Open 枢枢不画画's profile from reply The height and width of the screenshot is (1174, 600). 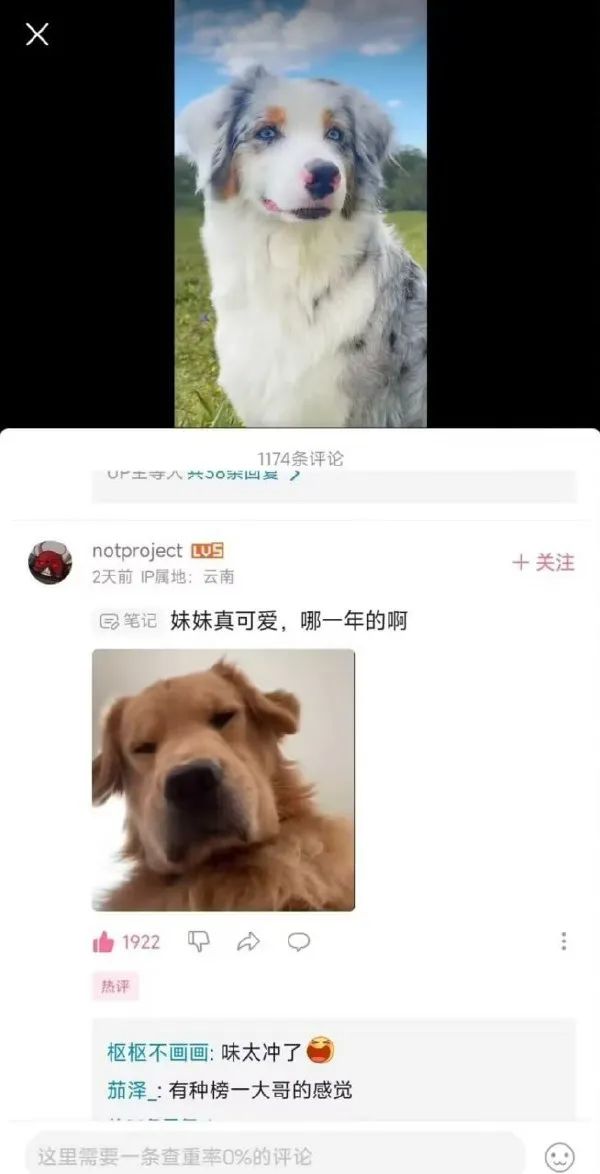click(x=158, y=1052)
